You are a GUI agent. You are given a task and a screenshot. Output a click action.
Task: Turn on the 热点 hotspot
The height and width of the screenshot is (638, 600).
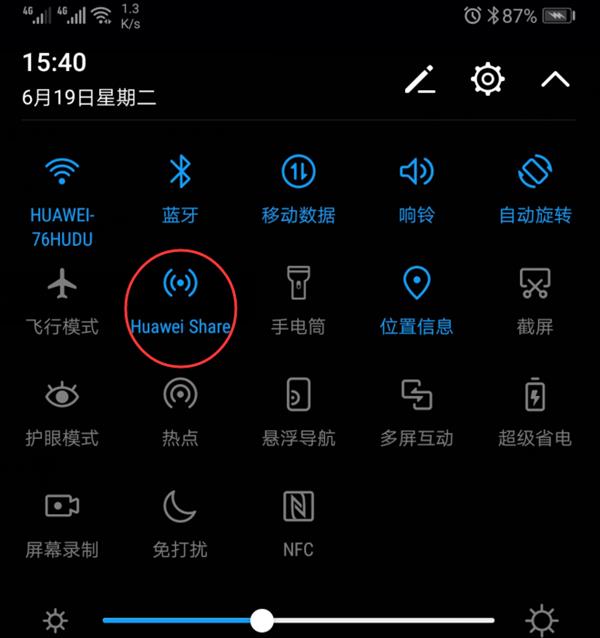click(x=180, y=396)
